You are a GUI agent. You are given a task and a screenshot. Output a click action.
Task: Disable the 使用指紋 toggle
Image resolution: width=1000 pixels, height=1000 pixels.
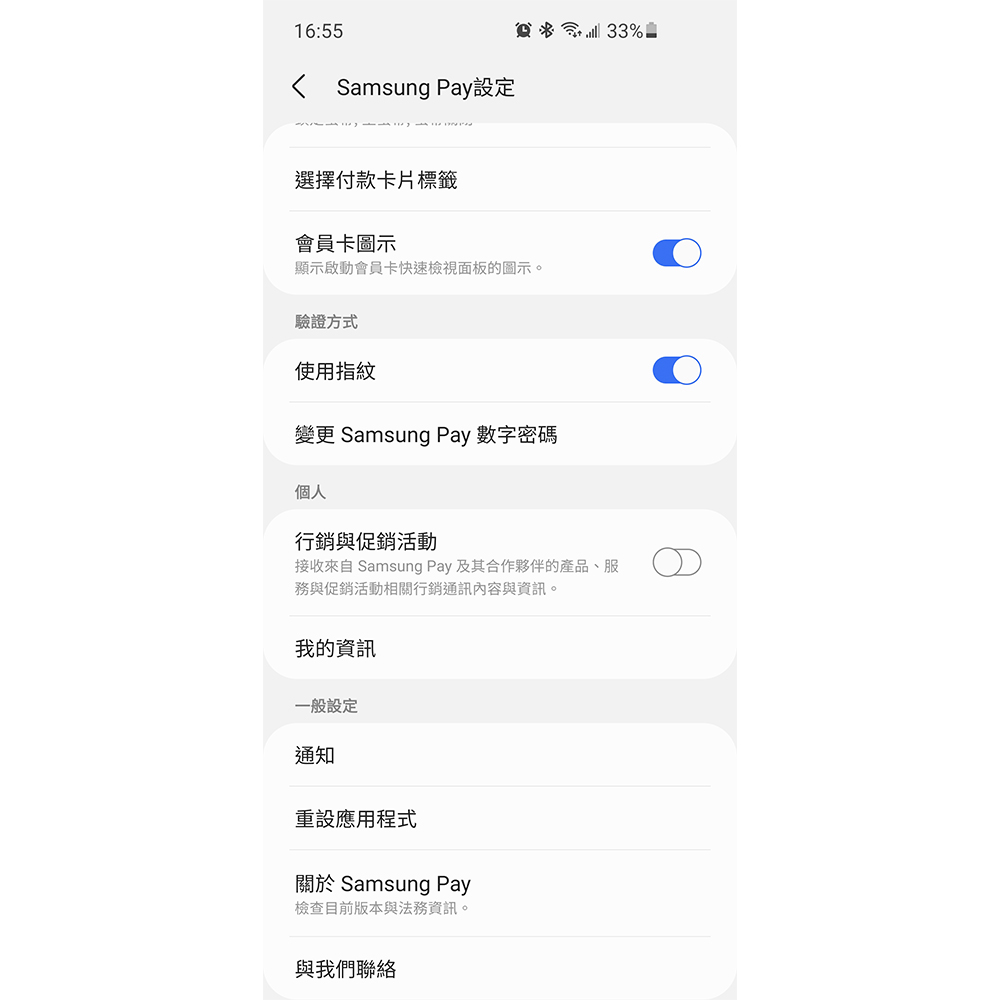point(677,371)
